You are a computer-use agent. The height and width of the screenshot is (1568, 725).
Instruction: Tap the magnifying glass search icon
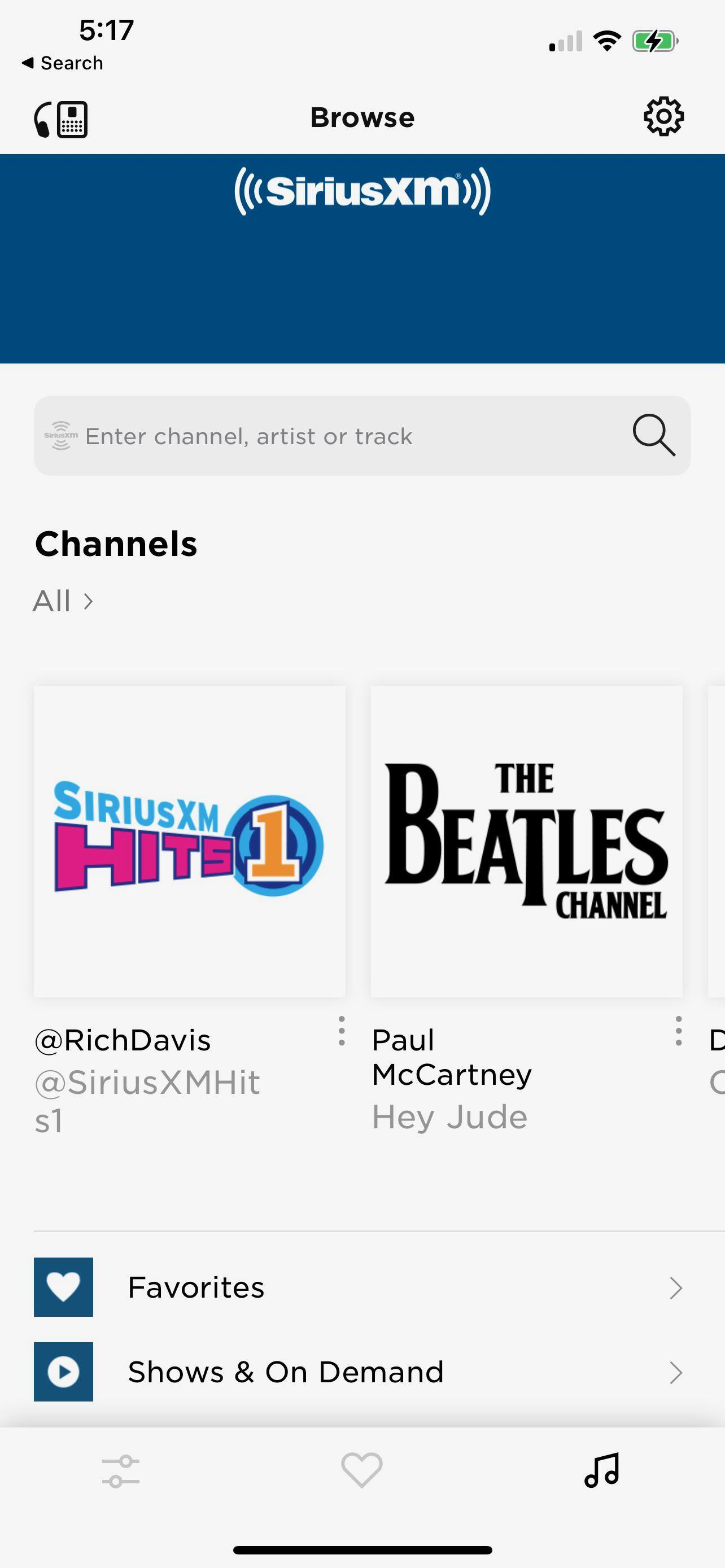tap(654, 436)
